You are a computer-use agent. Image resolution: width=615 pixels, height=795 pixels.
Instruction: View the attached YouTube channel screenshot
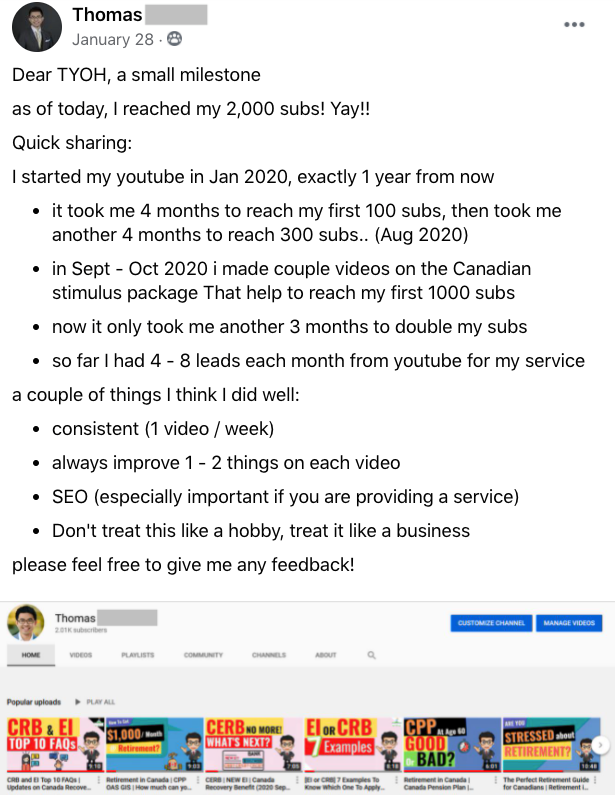pos(307,697)
